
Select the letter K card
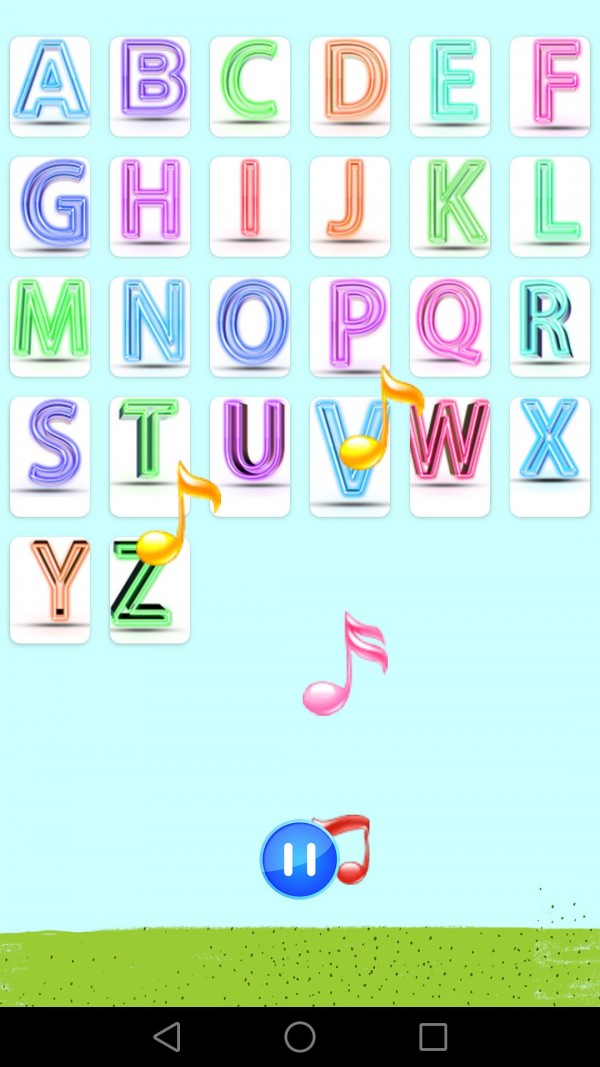pyautogui.click(x=450, y=206)
